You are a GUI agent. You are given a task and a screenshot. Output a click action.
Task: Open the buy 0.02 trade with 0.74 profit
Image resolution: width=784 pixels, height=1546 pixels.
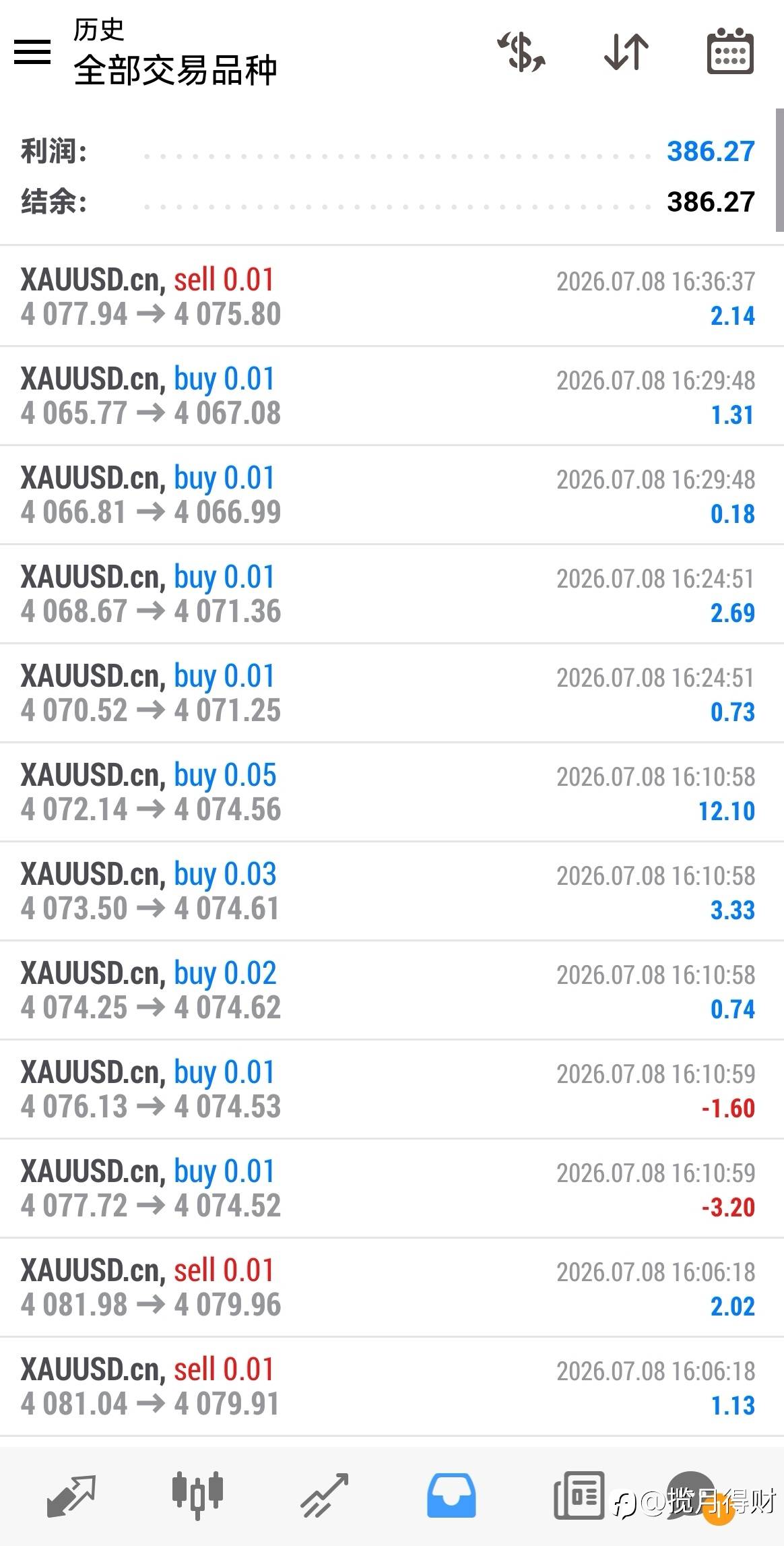point(392,990)
